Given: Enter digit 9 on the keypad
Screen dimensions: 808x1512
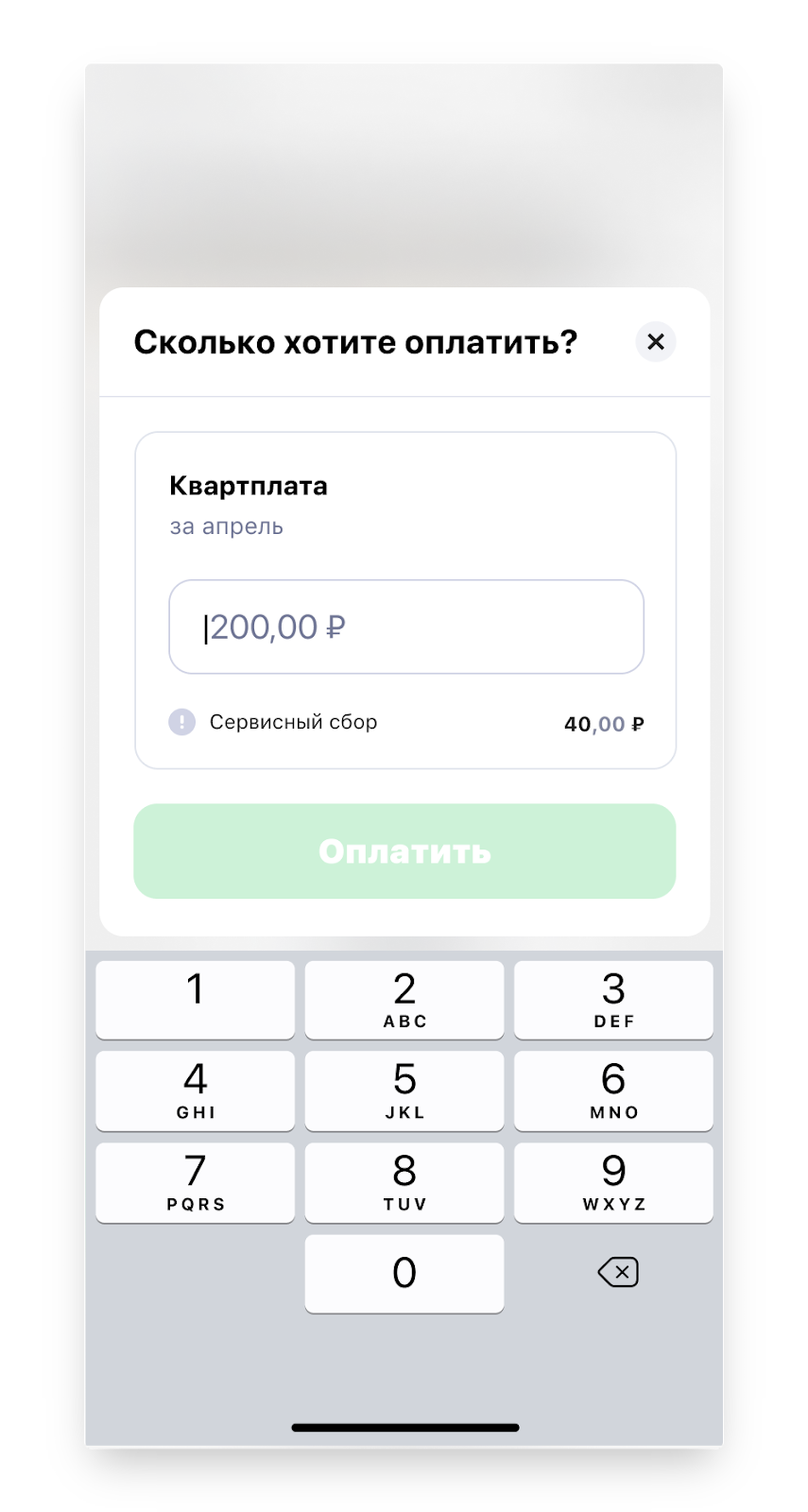Looking at the screenshot, I should 613,1182.
